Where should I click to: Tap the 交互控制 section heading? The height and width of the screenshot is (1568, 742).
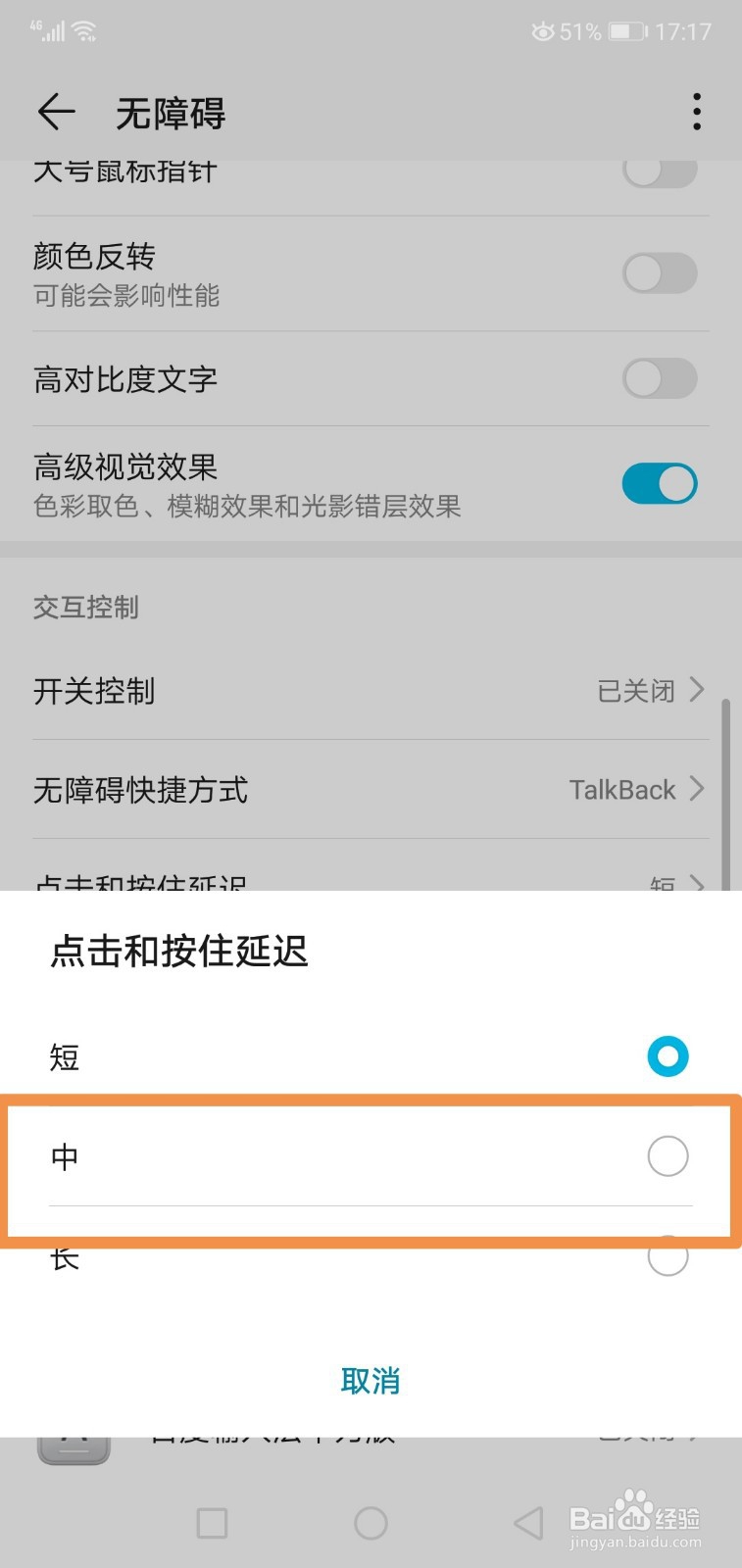85,608
